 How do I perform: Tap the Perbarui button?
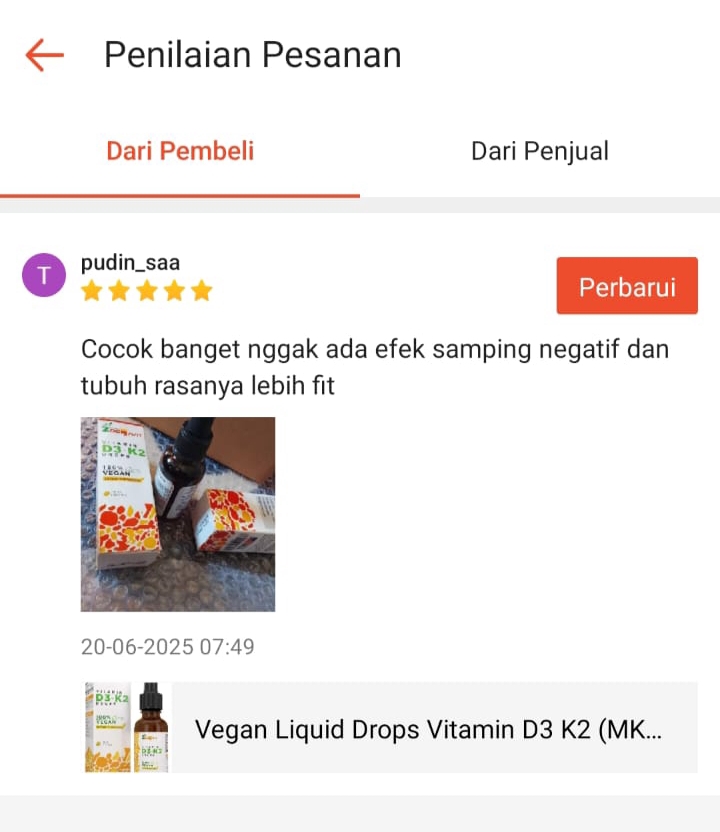coord(627,285)
